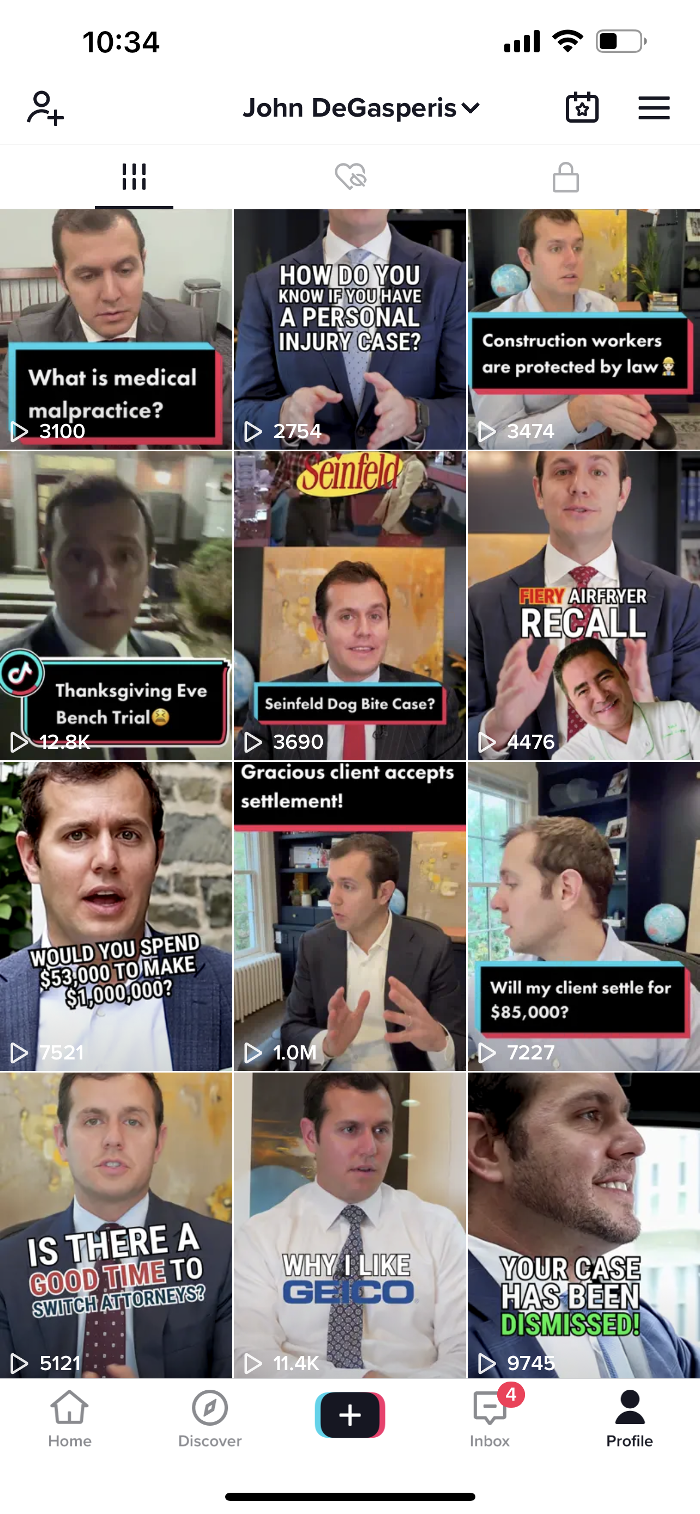Play the Fiery Airfryer Recall video

pos(584,605)
